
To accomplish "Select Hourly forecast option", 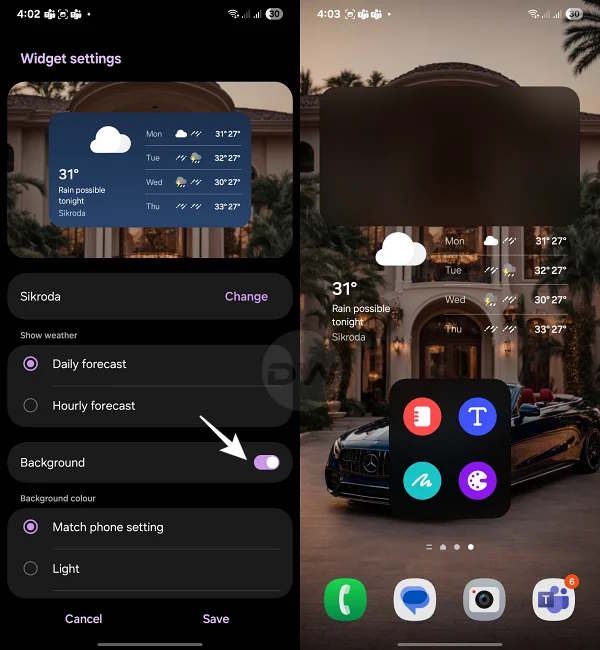I will coord(93,405).
